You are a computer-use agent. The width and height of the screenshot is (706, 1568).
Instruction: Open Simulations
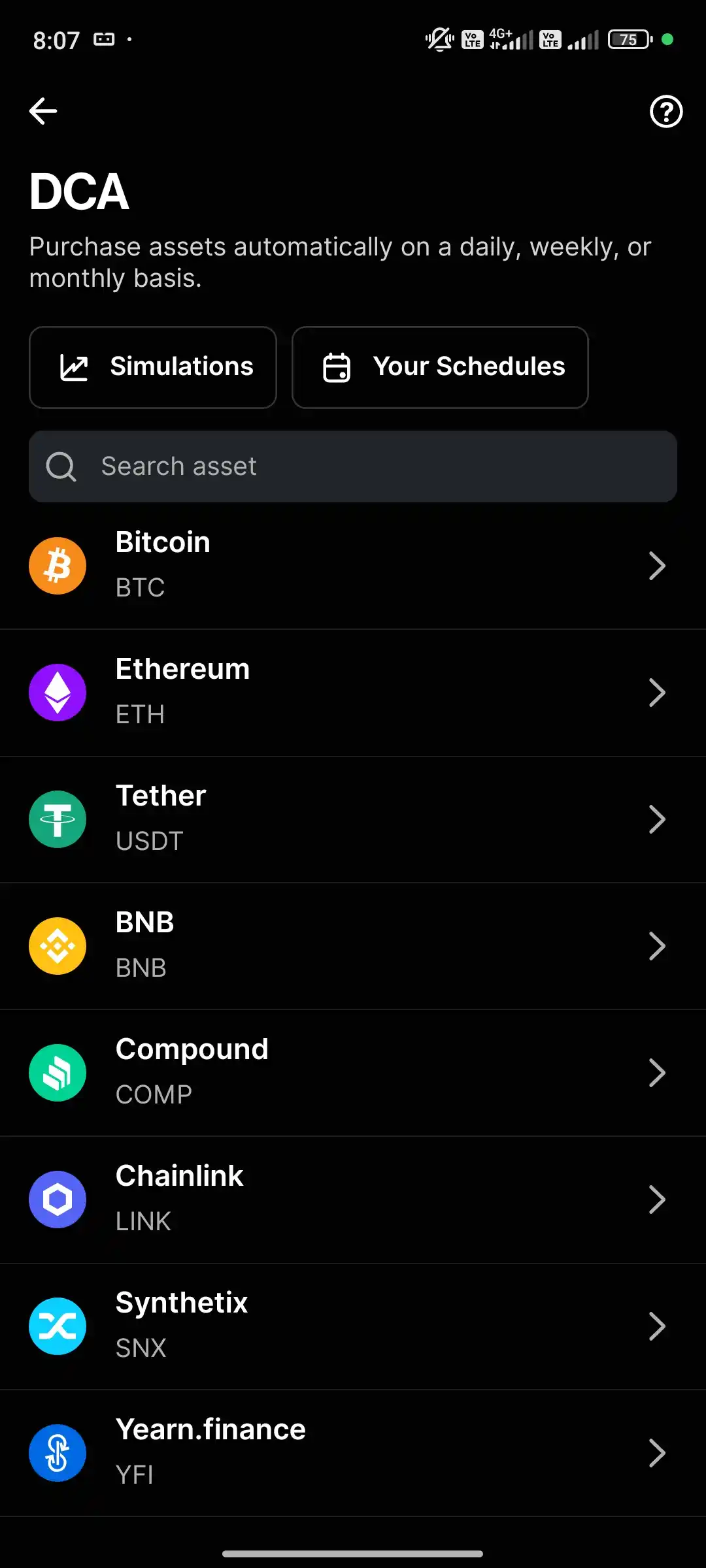pyautogui.click(x=153, y=367)
